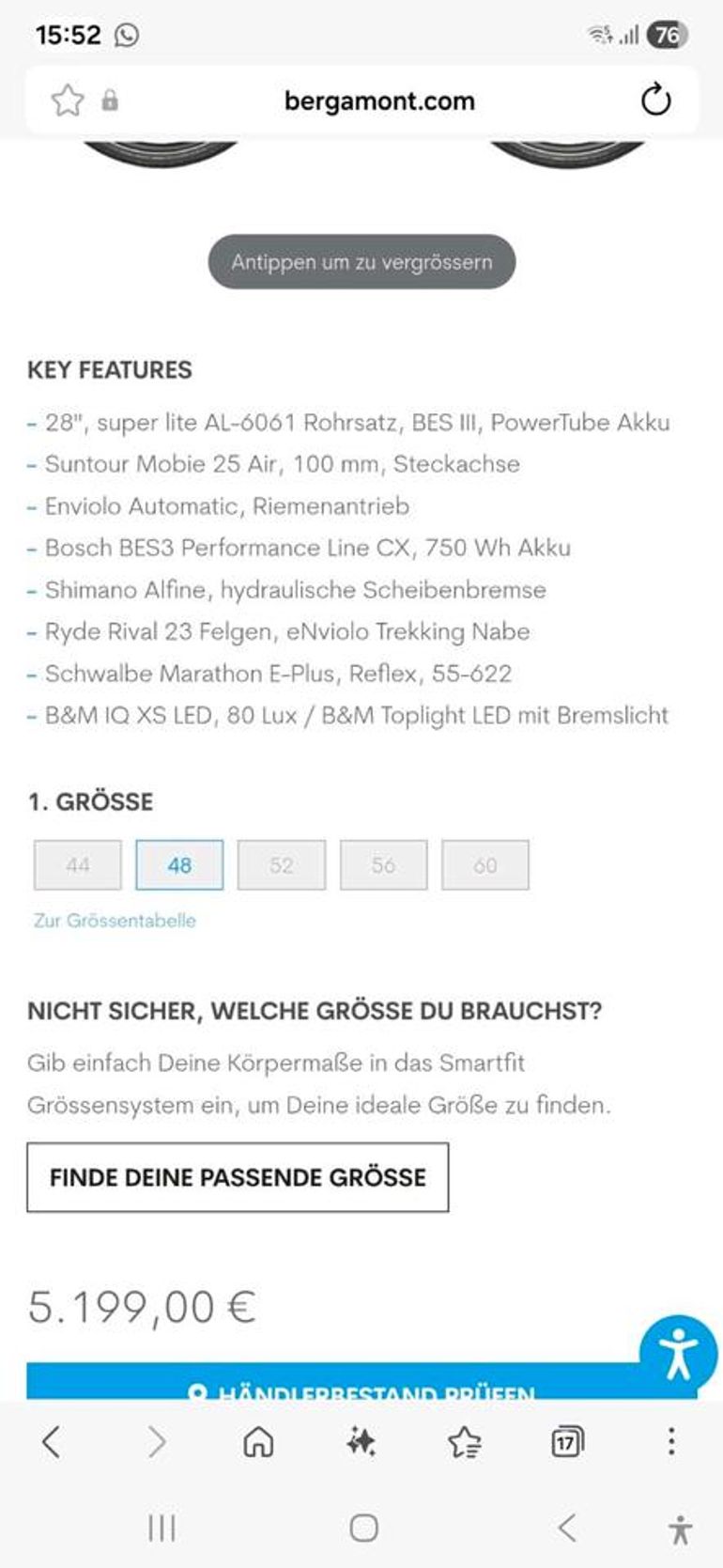Open the tab switcher showing 17 tabs
The height and width of the screenshot is (1568, 723).
pos(567,1441)
